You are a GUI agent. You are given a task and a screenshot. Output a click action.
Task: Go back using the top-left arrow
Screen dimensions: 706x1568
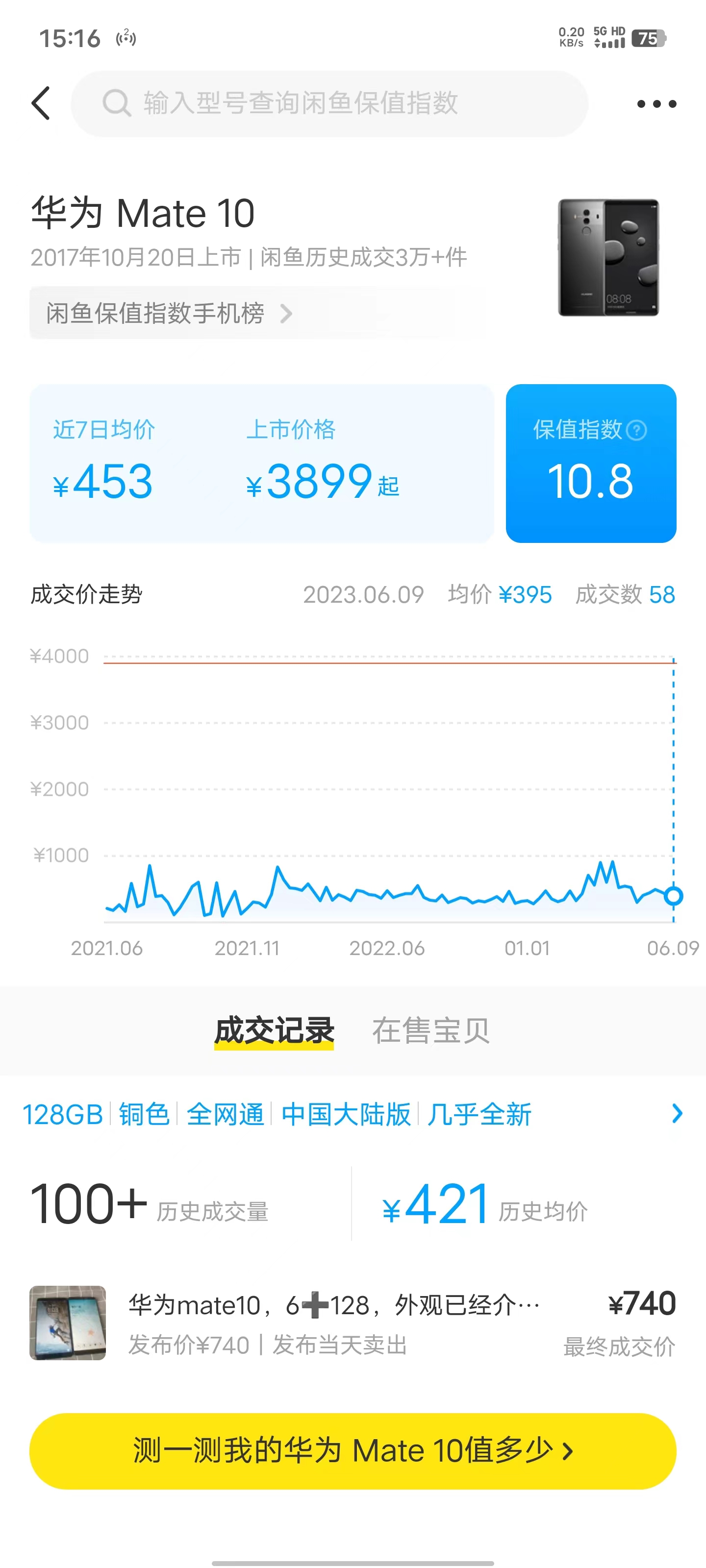41,103
